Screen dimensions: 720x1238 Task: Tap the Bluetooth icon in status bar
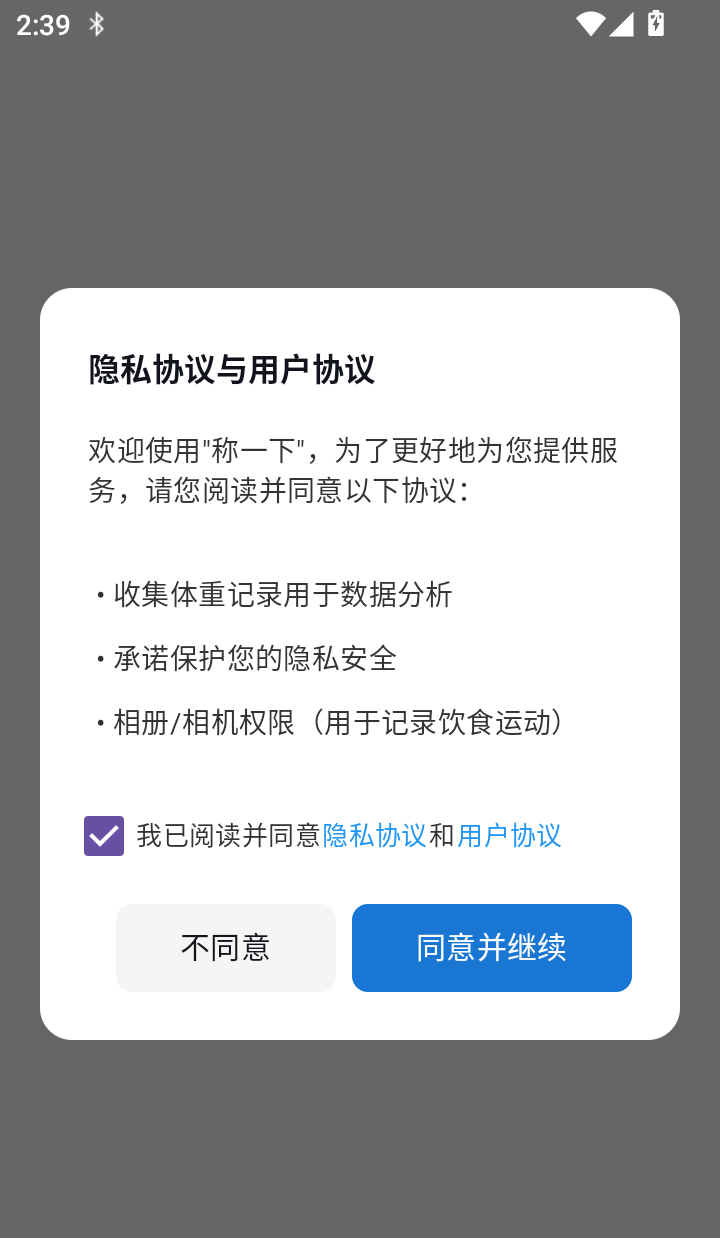click(x=97, y=24)
